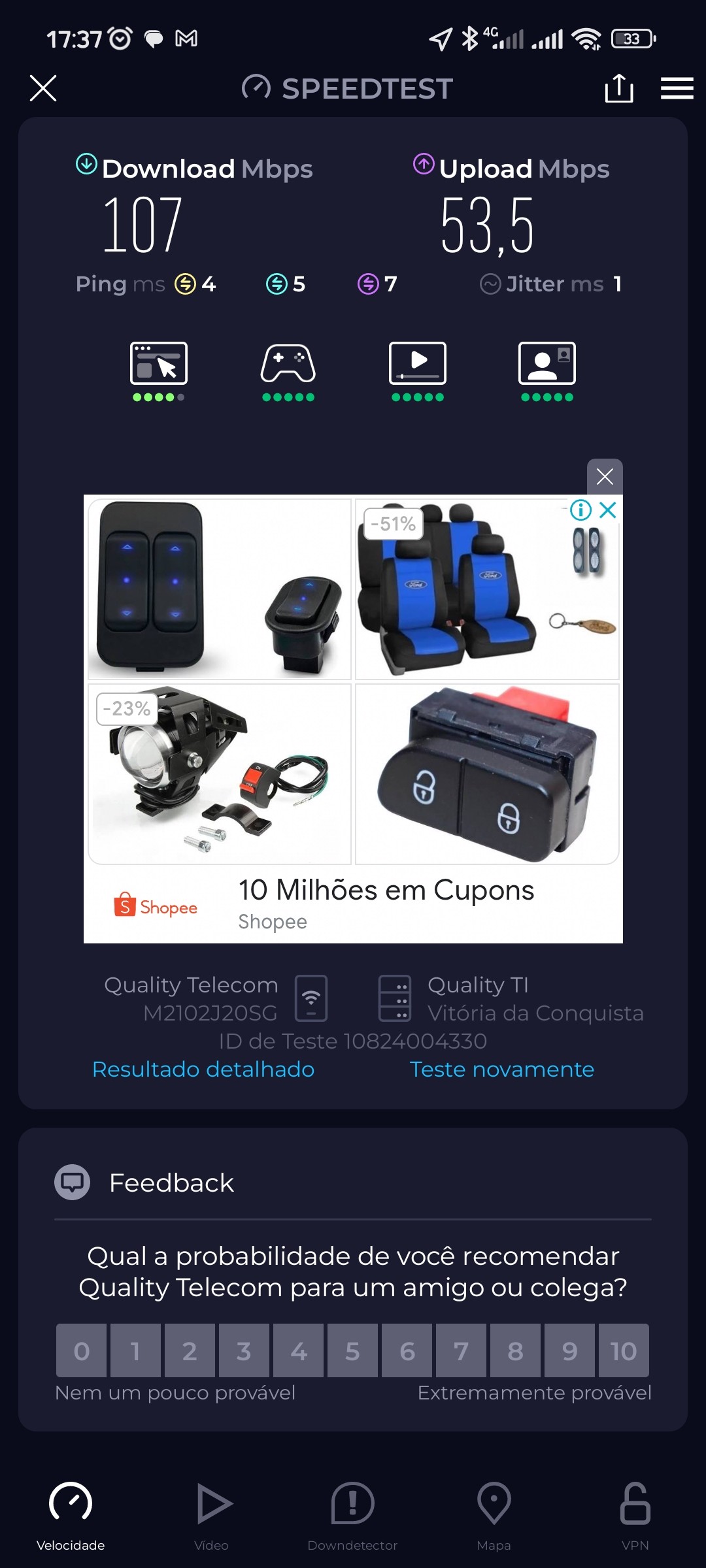The image size is (706, 1568).
Task: View gaming performance rating
Action: 288,370
